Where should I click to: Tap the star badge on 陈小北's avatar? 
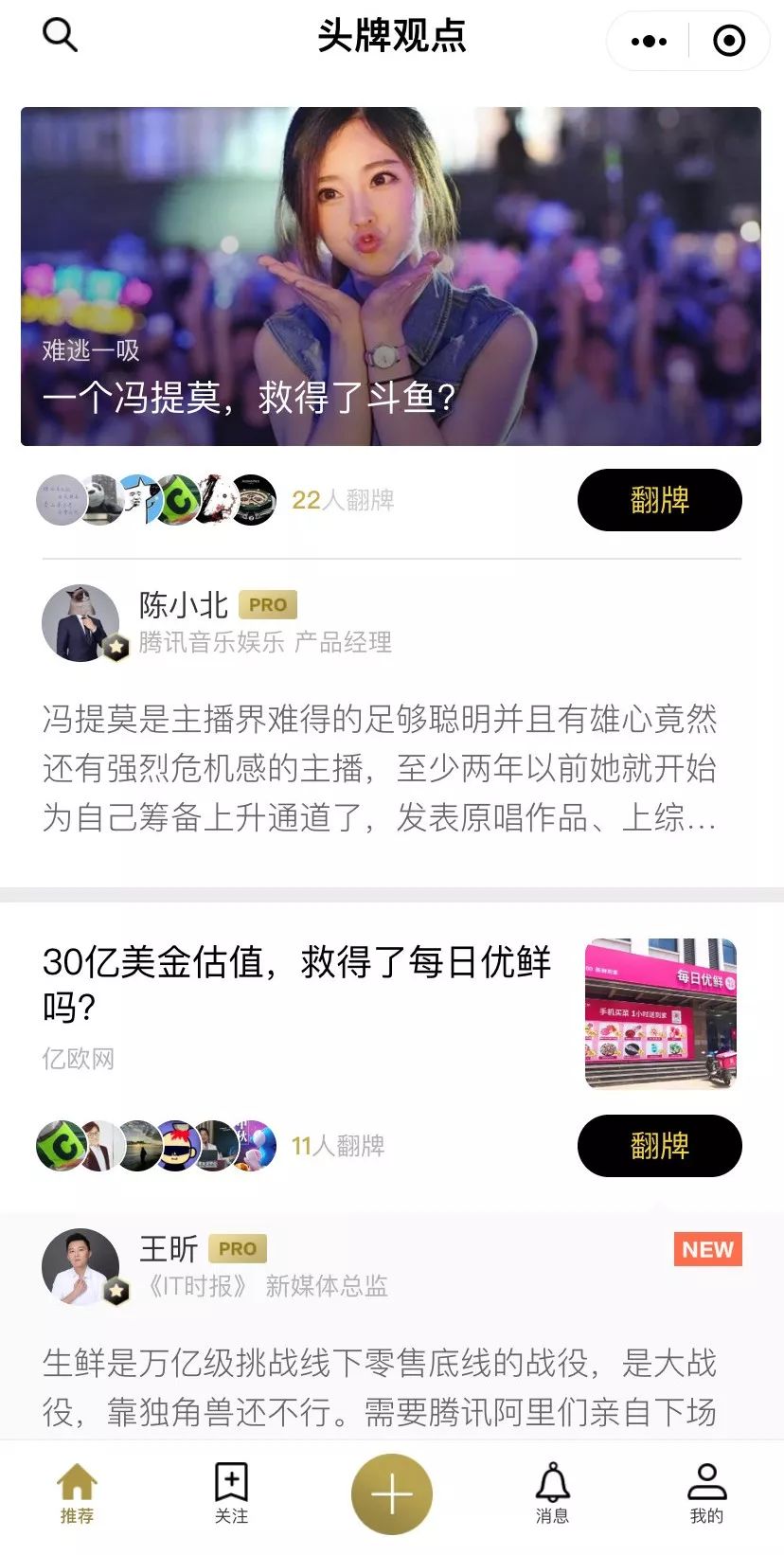pyautogui.click(x=116, y=646)
